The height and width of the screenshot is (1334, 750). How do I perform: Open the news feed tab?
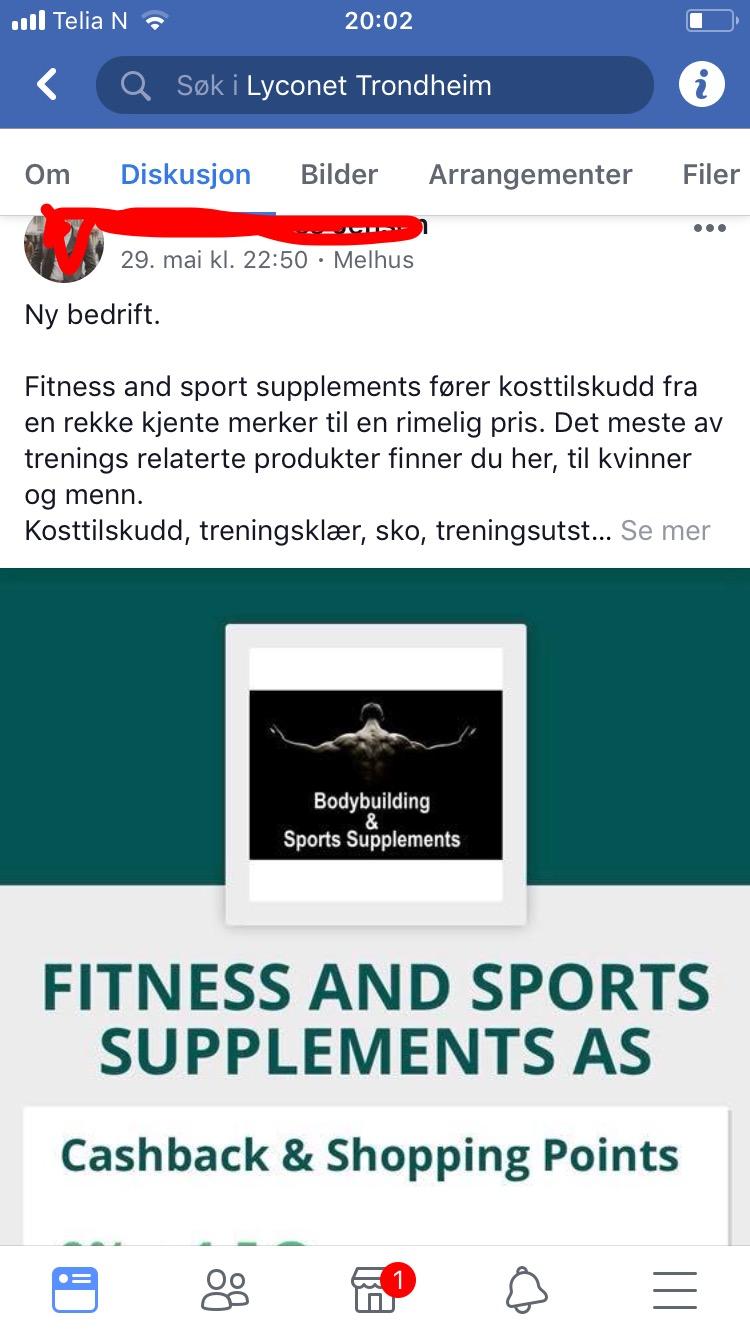pyautogui.click(x=75, y=1289)
